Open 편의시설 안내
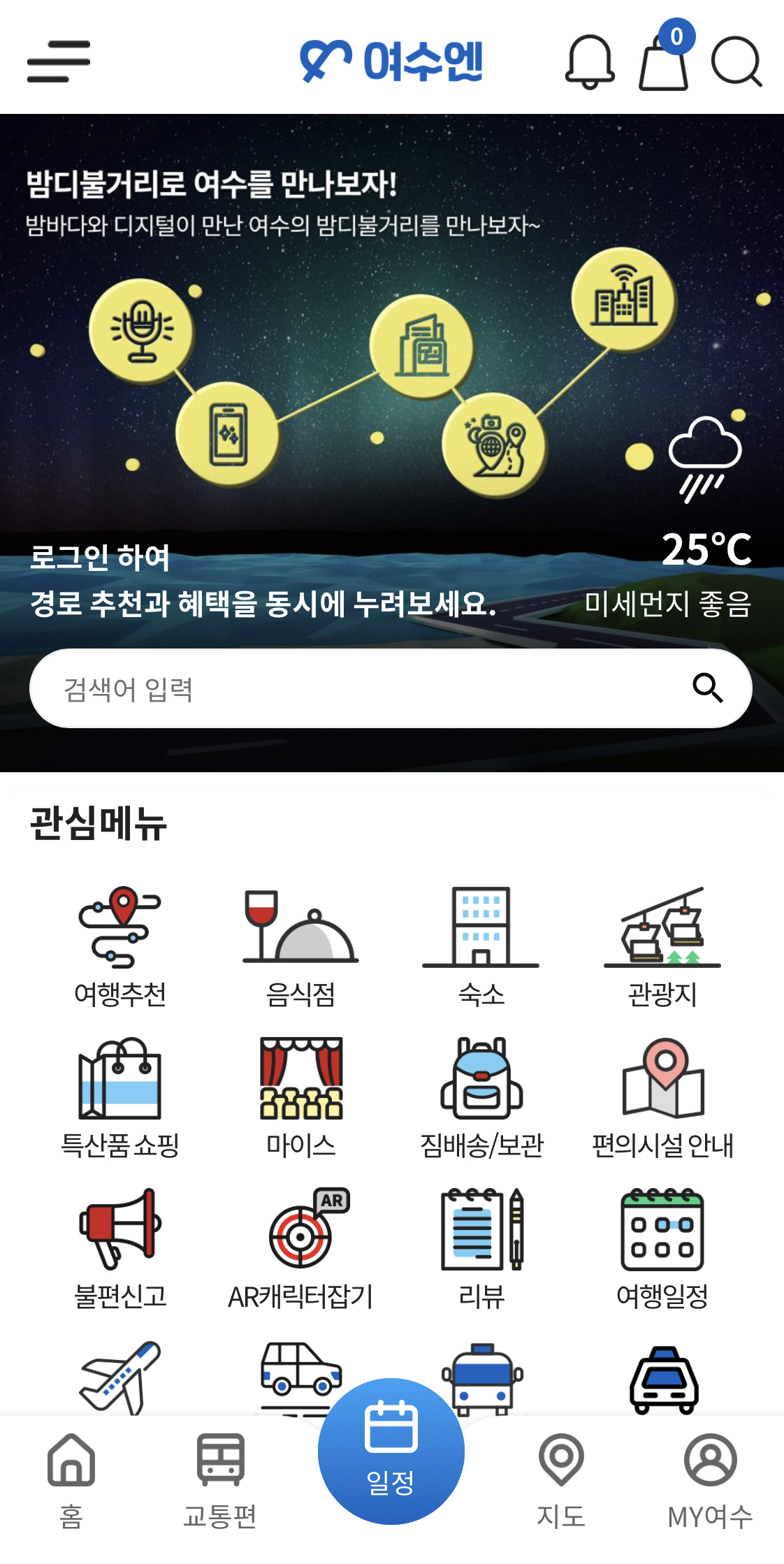The image size is (784, 1564). tap(662, 1097)
